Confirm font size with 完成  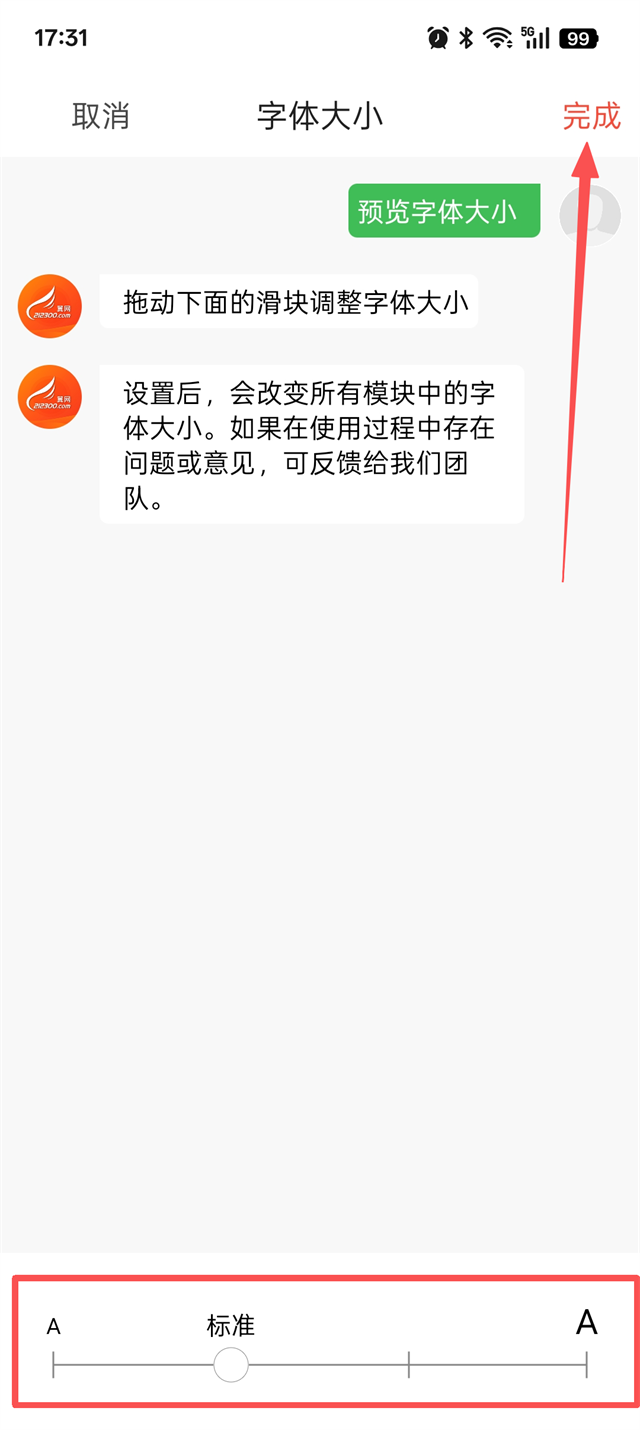[591, 116]
